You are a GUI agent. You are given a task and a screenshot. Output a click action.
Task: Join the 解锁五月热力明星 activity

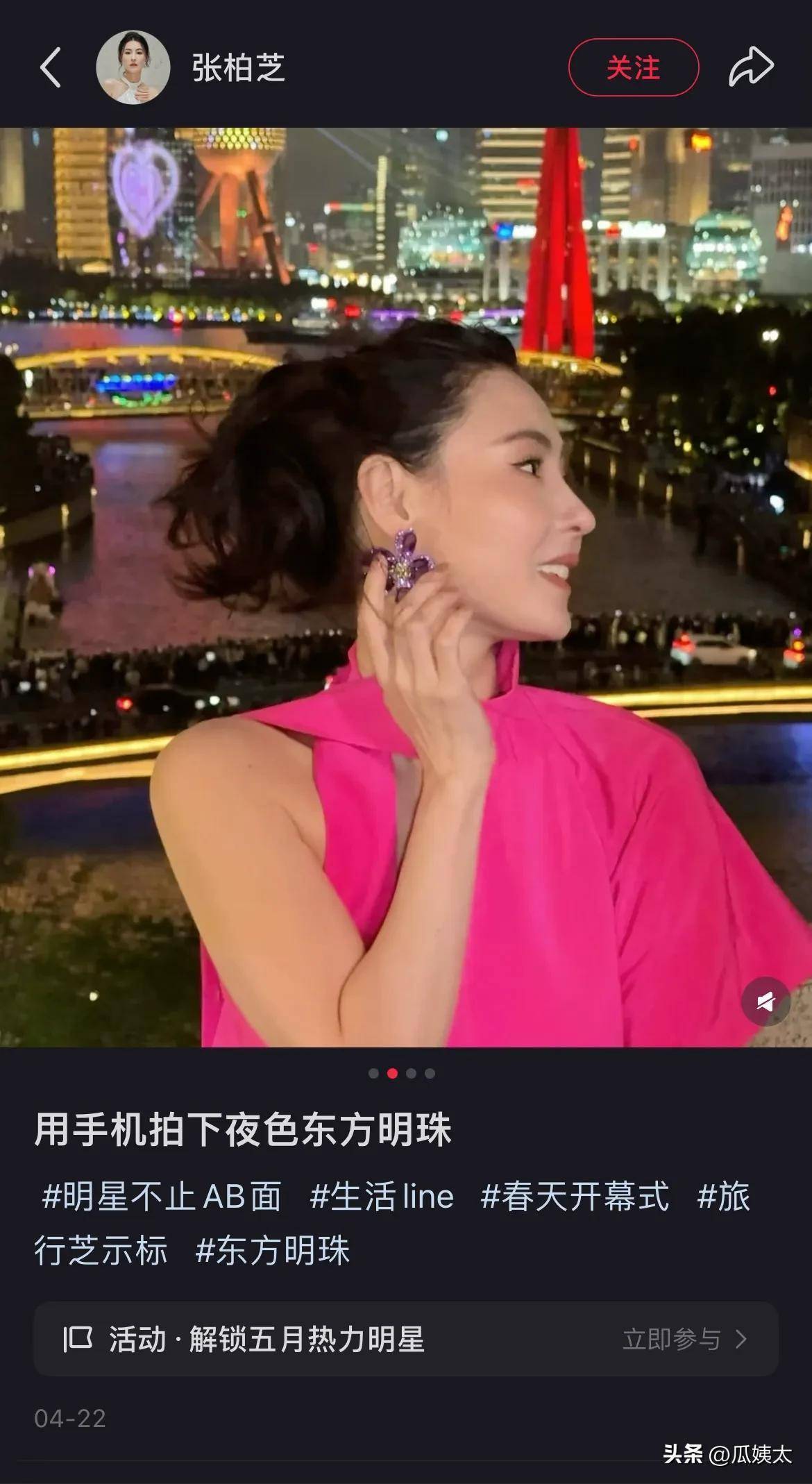406,1339
